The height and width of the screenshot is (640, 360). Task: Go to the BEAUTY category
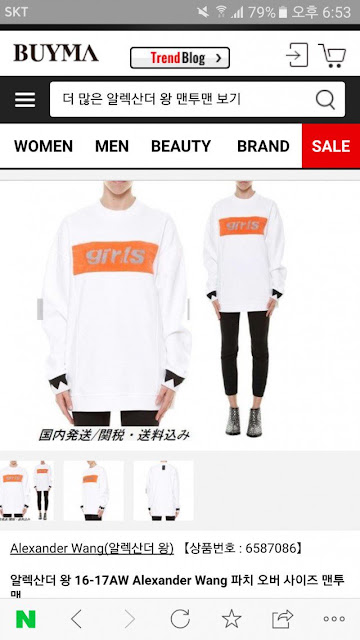[x=181, y=146]
